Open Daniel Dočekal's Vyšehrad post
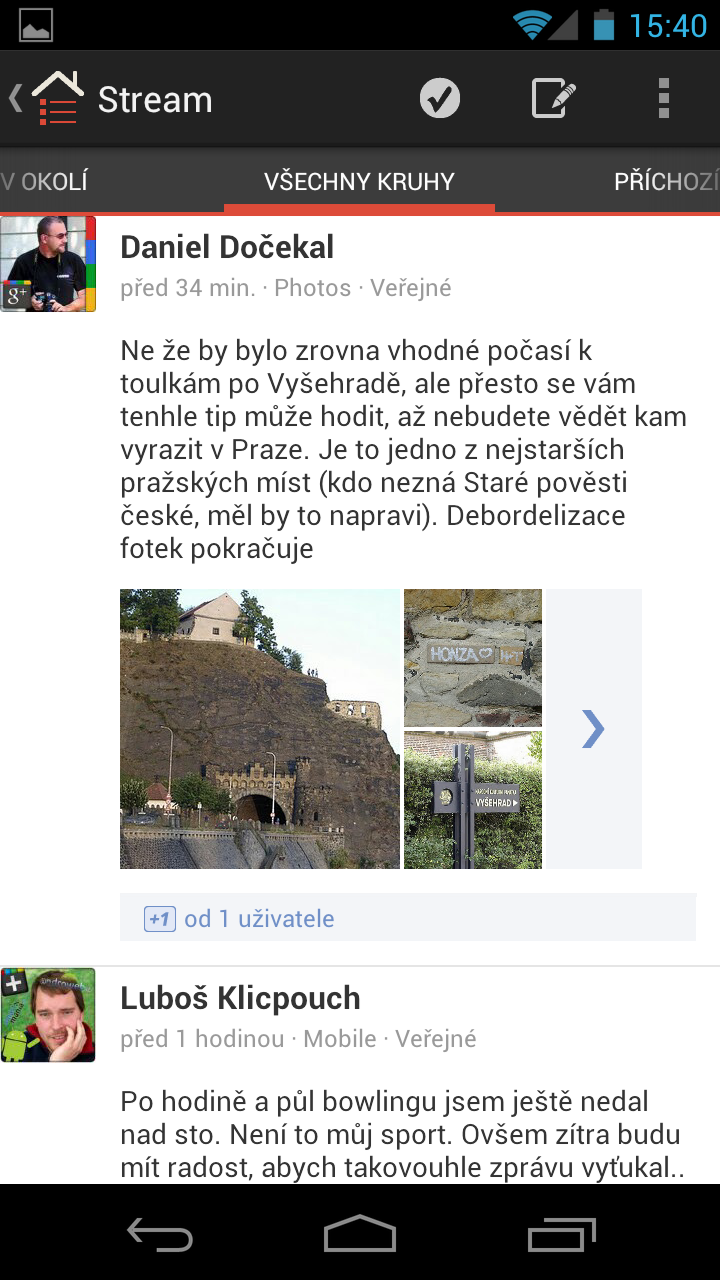 [x=400, y=449]
